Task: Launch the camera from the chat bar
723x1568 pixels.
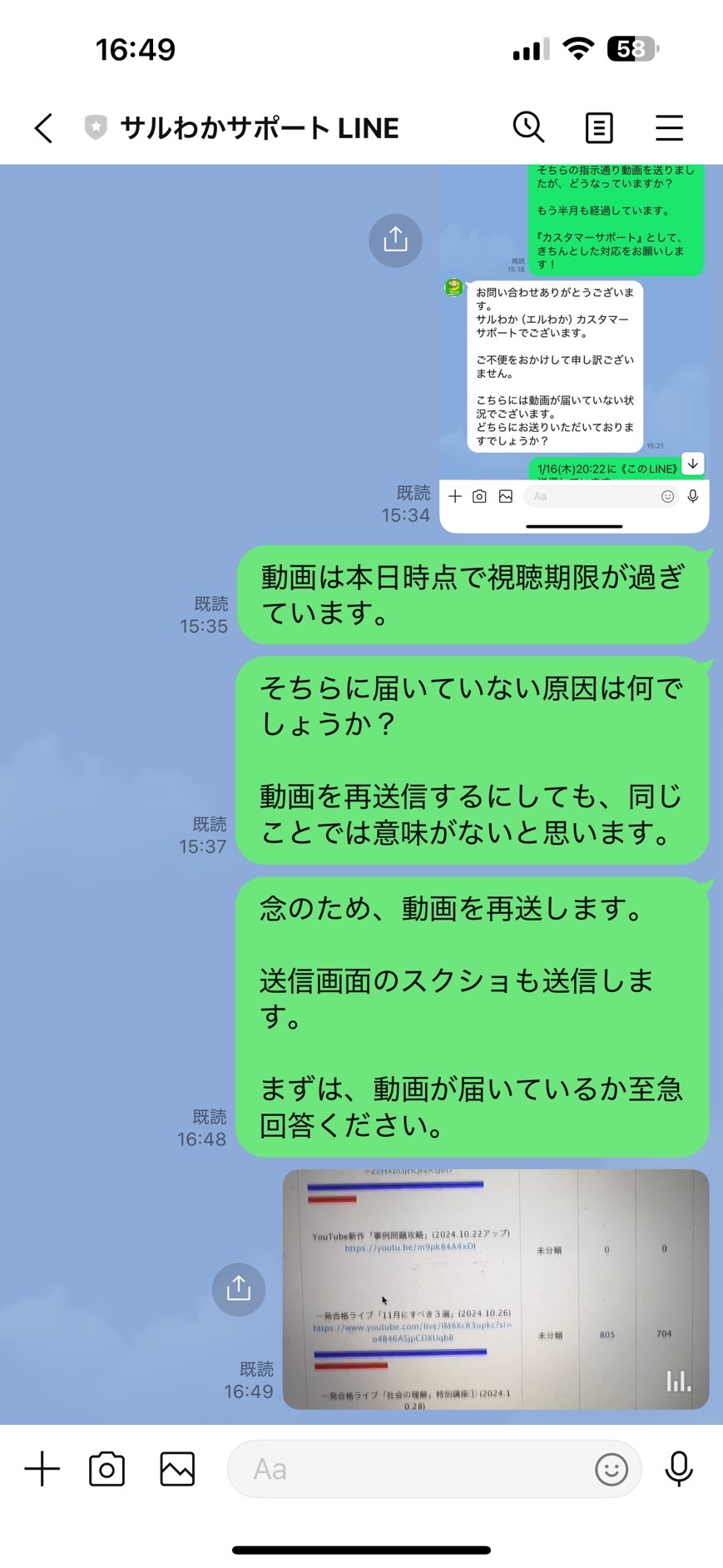Action: click(x=107, y=1469)
